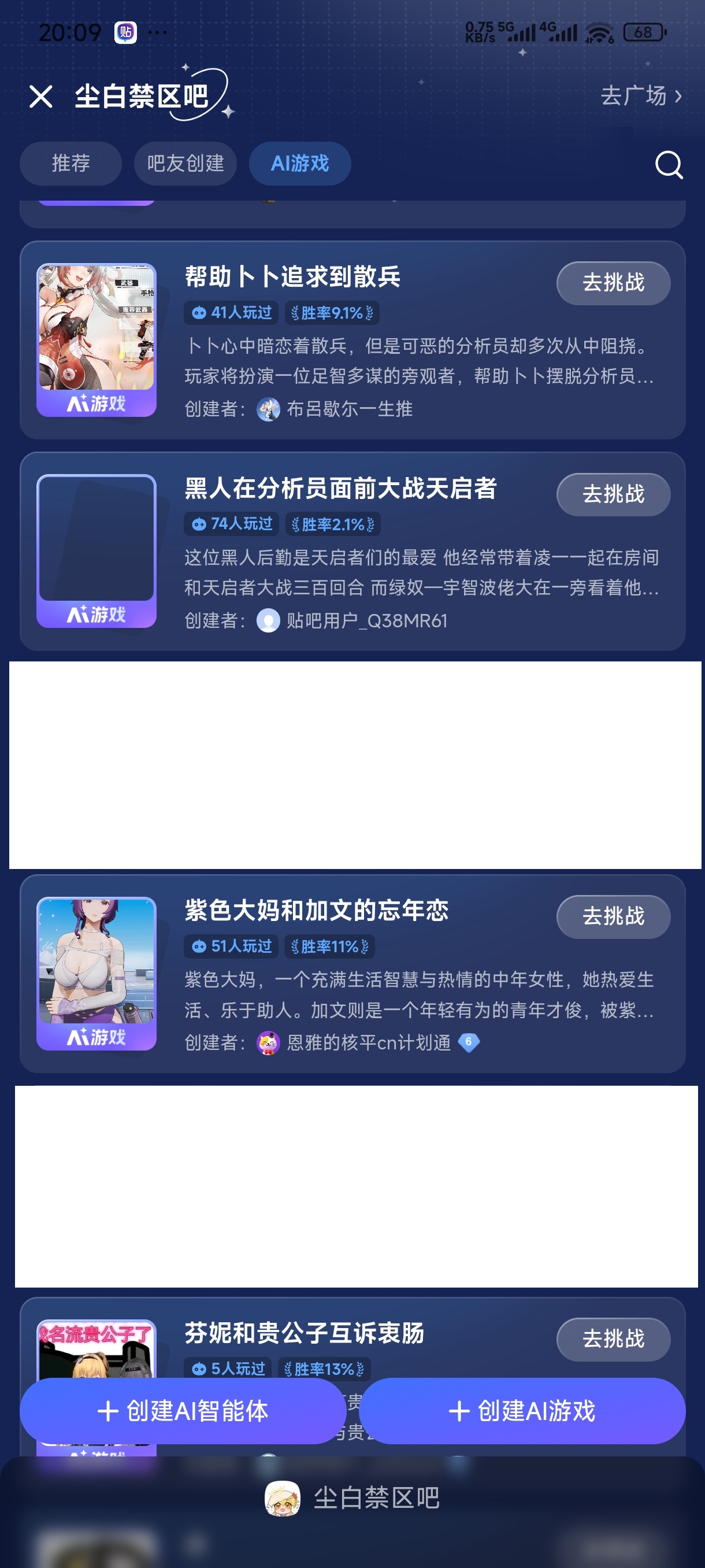Tap 去挑战 for 黑人在分析员面前大战天启者
This screenshot has height=1568, width=705.
[x=613, y=494]
